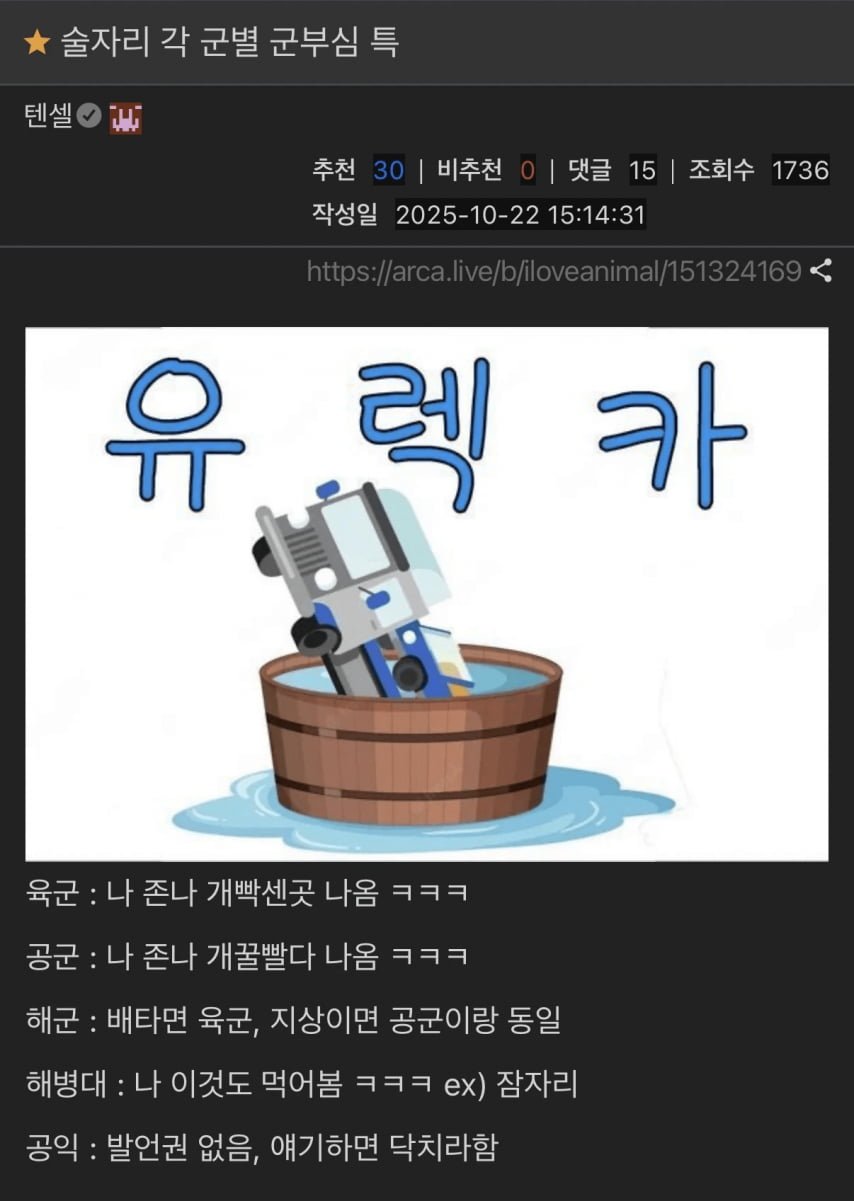
Task: Open the arca.live post URL link
Action: 553,271
